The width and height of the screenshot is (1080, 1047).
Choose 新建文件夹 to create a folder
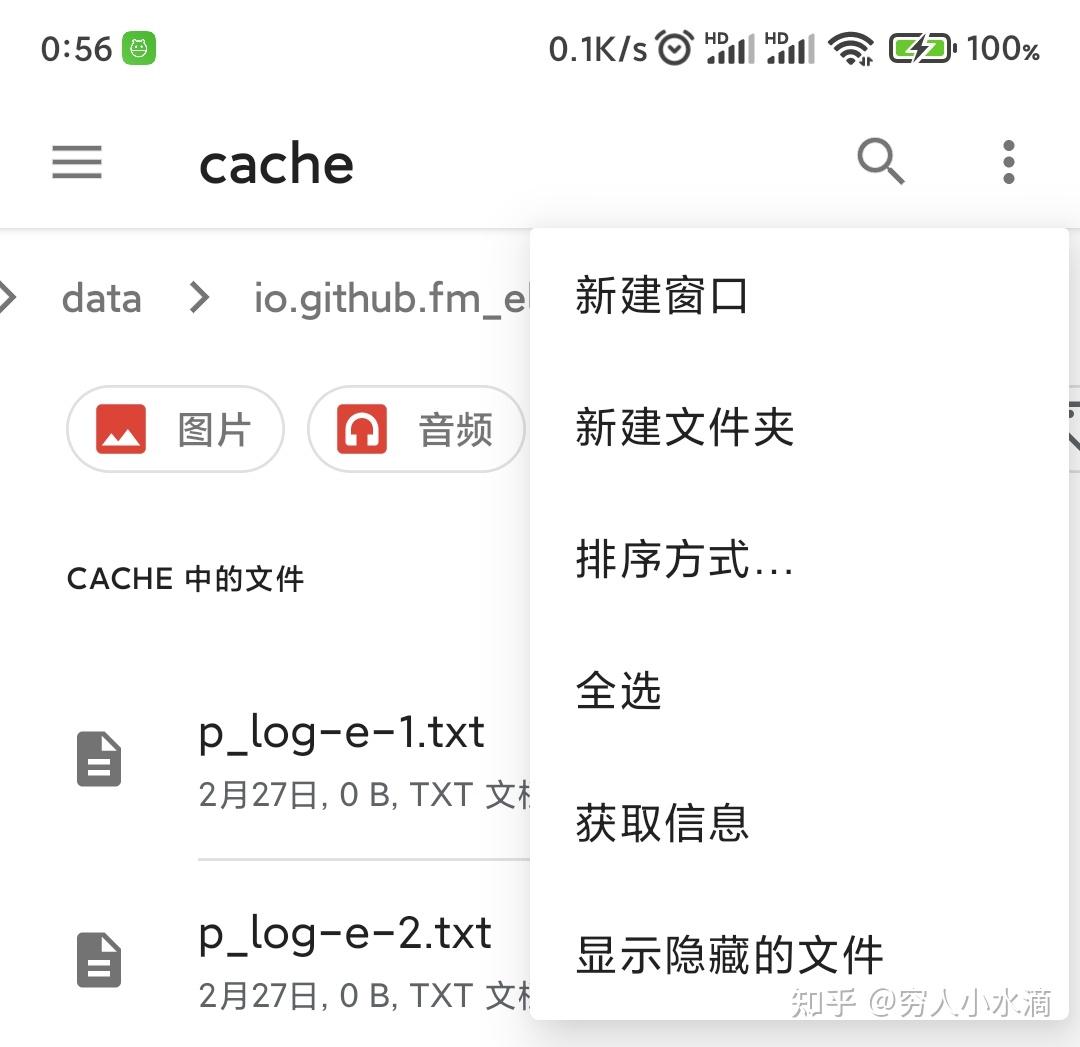[685, 429]
